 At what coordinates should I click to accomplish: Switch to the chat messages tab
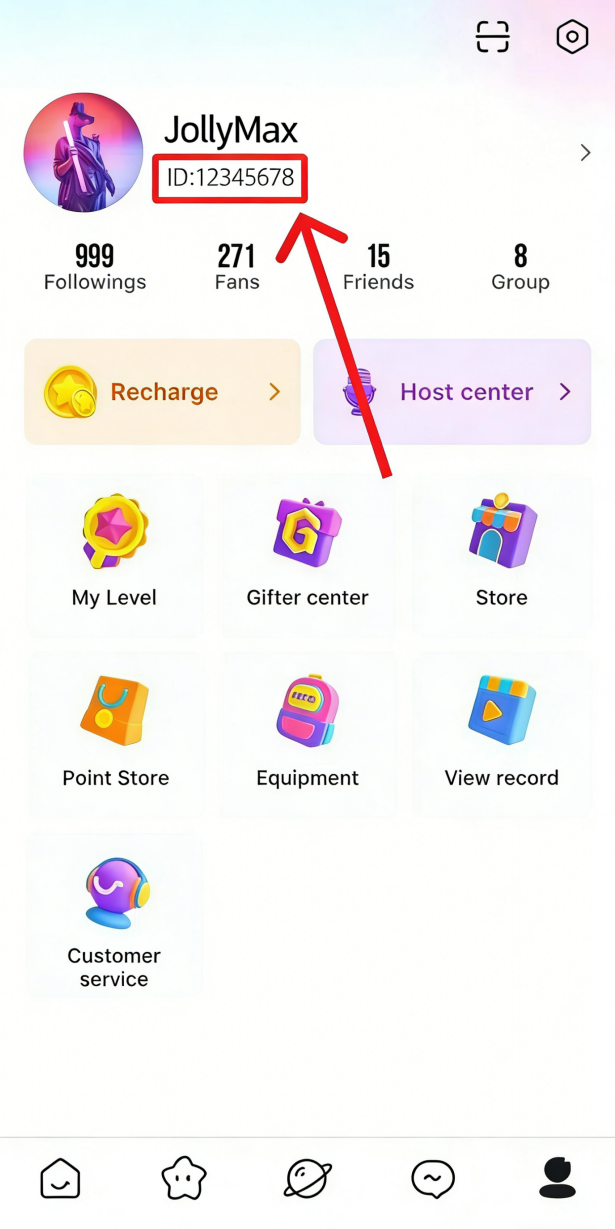[x=433, y=1179]
